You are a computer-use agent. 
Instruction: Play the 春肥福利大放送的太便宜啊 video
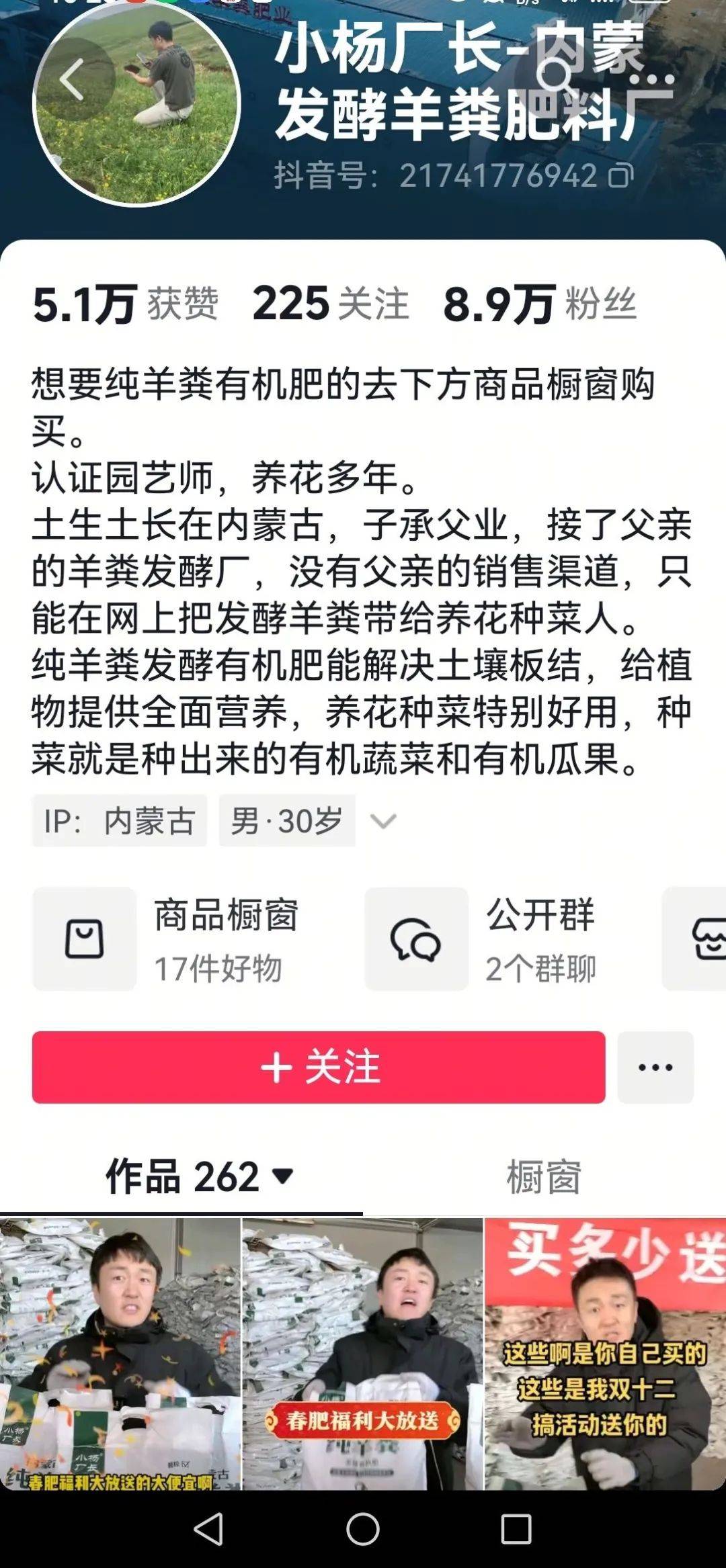(x=120, y=1354)
